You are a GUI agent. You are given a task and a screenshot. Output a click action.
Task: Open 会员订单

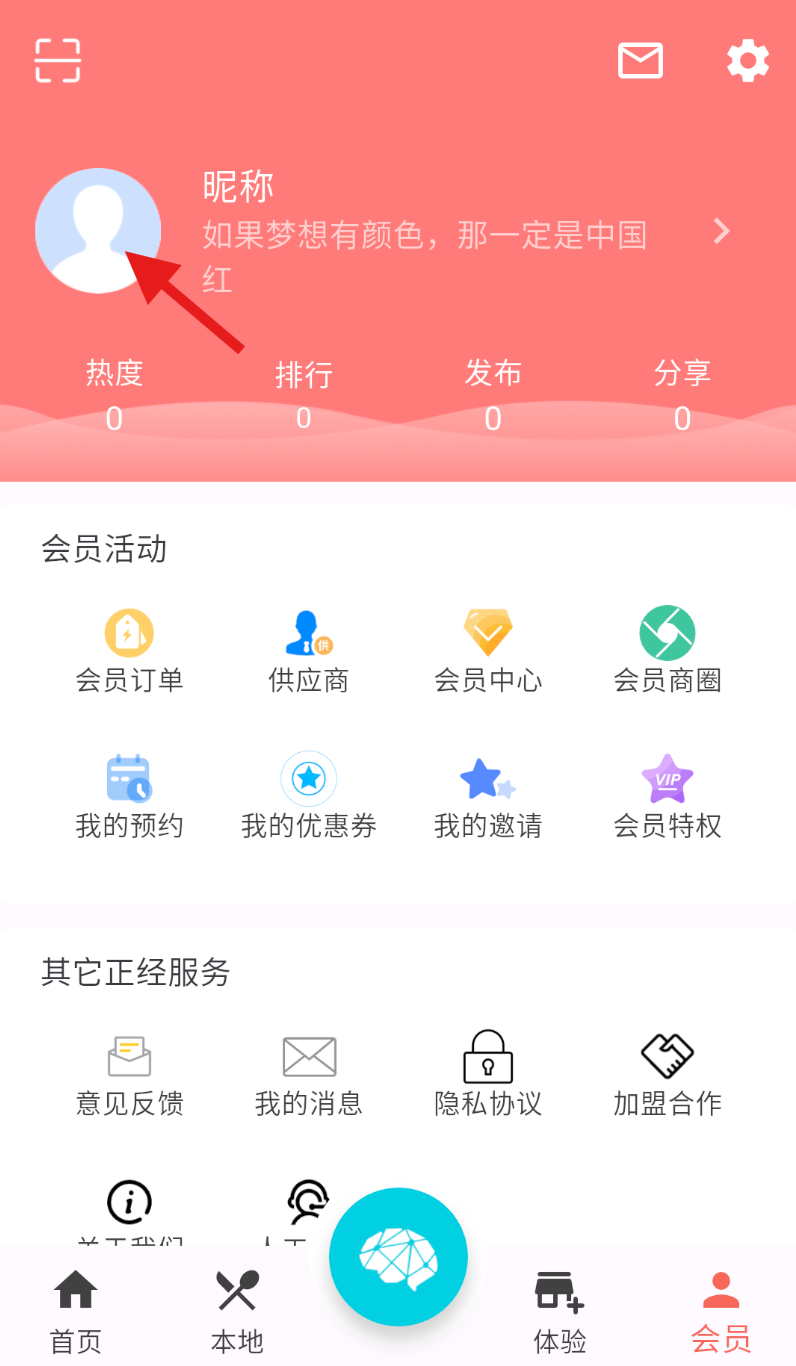(129, 651)
